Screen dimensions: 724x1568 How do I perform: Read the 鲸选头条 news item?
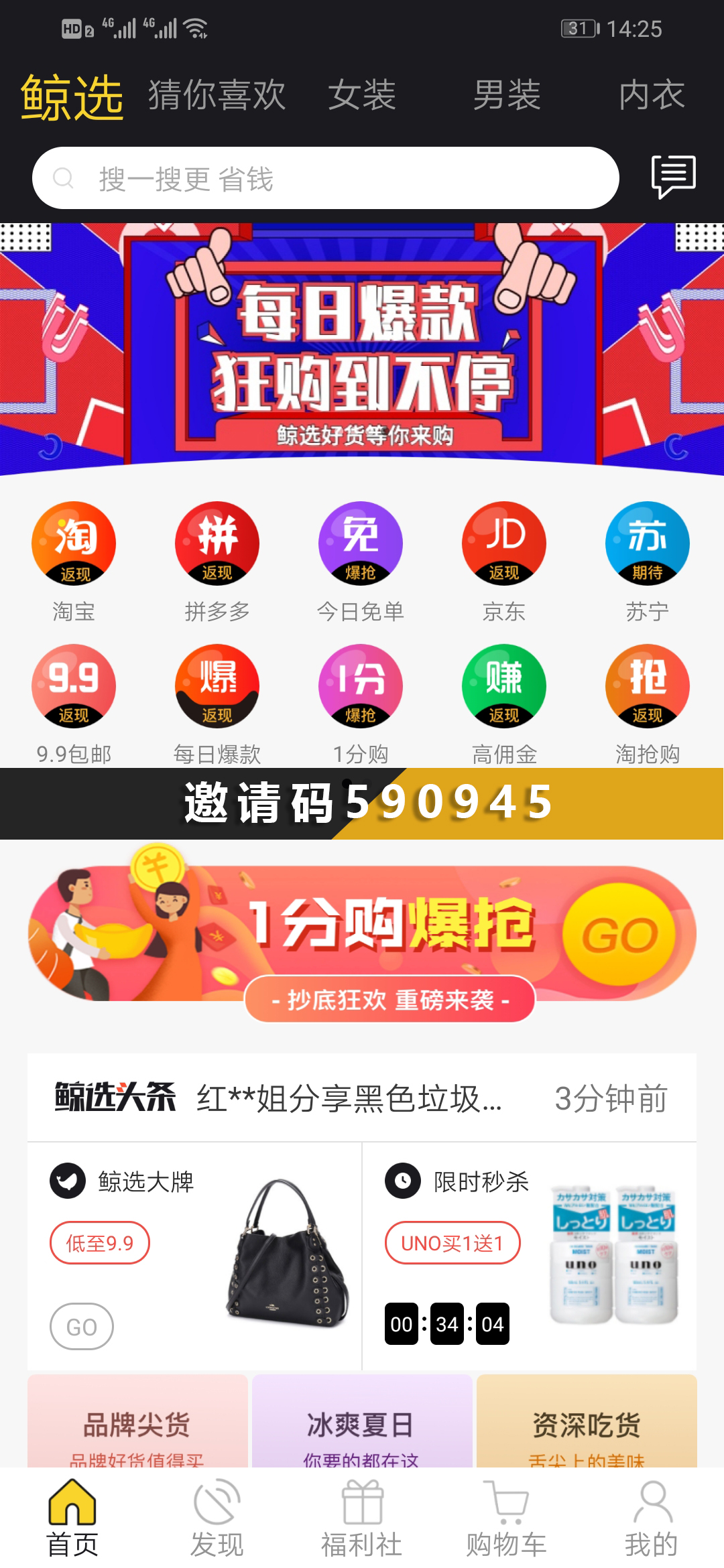tap(349, 1099)
